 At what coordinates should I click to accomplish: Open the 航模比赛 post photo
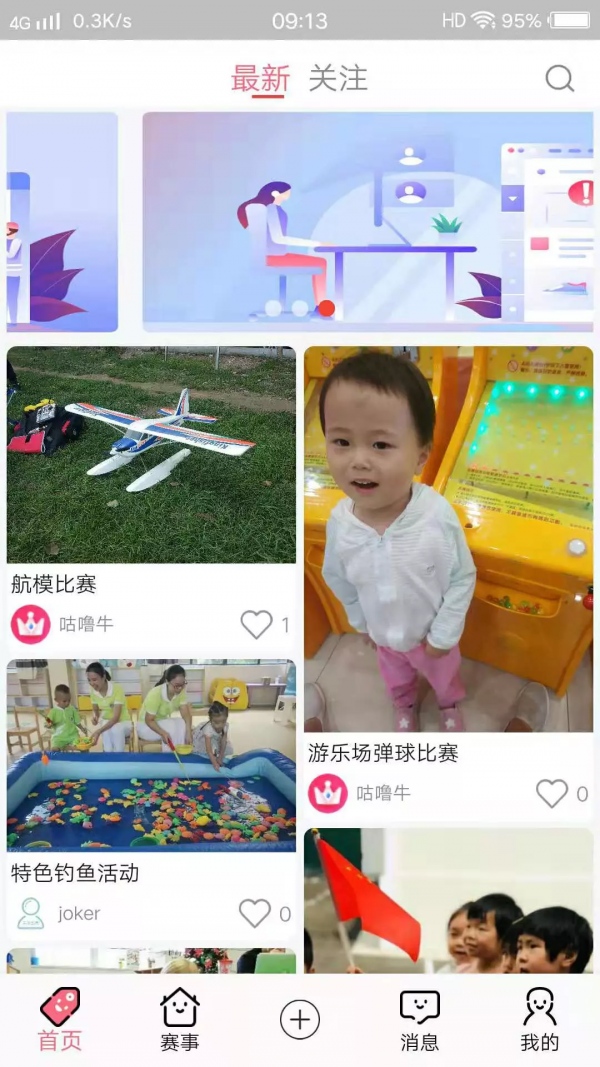coord(151,455)
